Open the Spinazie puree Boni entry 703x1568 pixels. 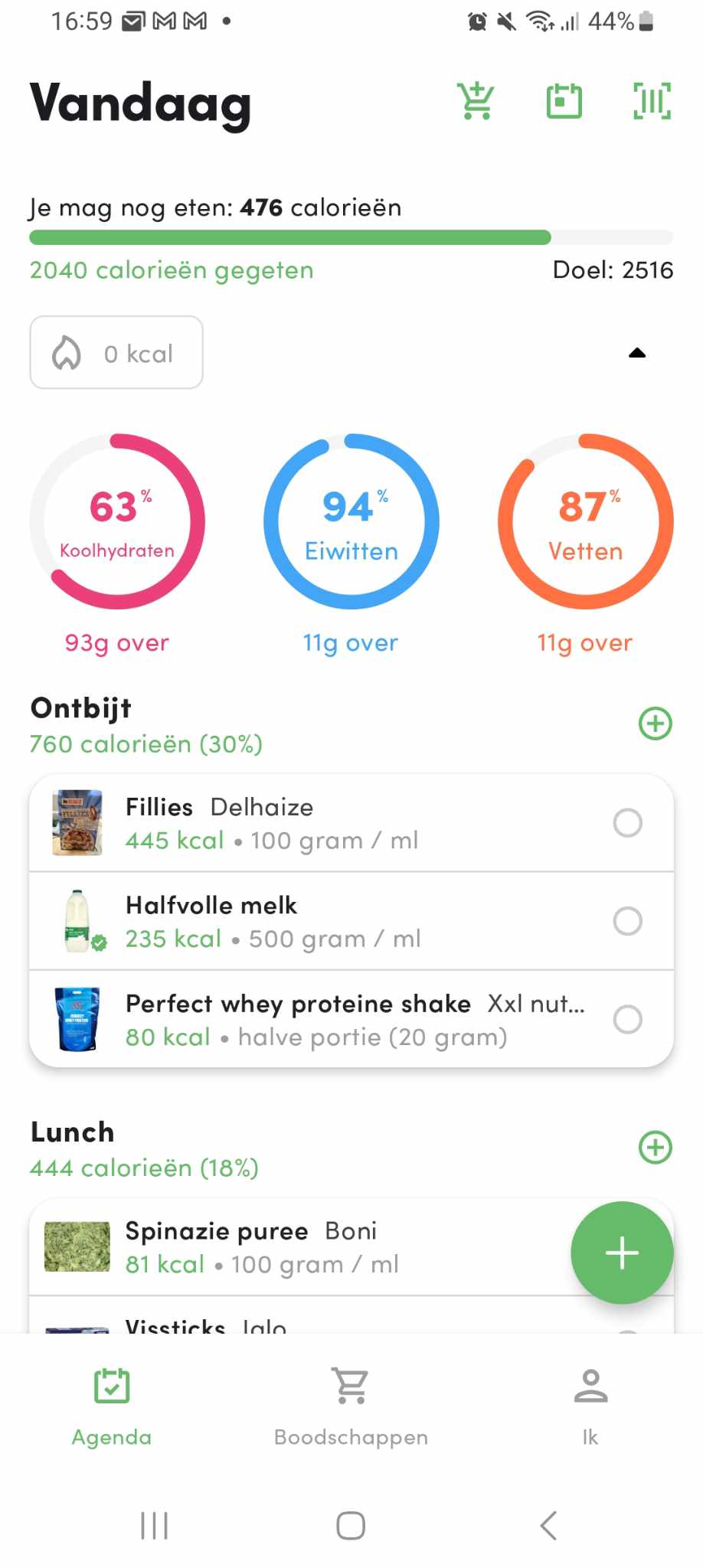291,1247
